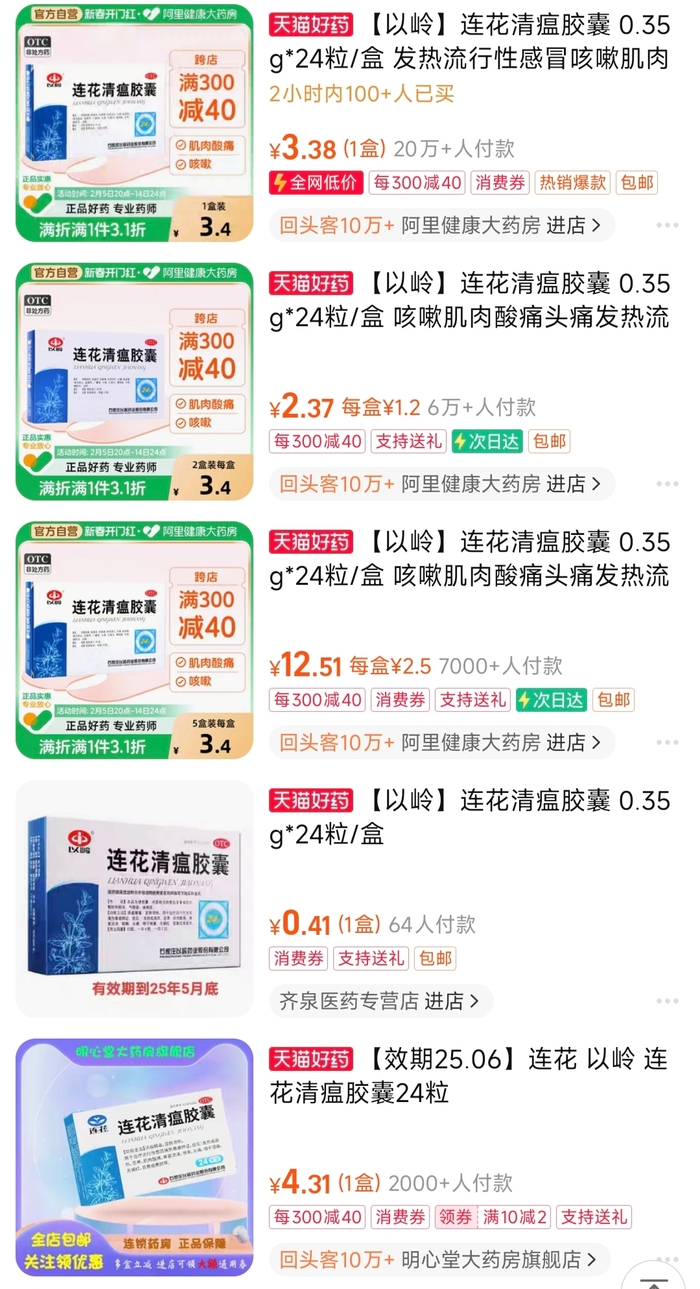Open more options for the ¥2.37 listing
700x1289 pixels.
coord(667,484)
